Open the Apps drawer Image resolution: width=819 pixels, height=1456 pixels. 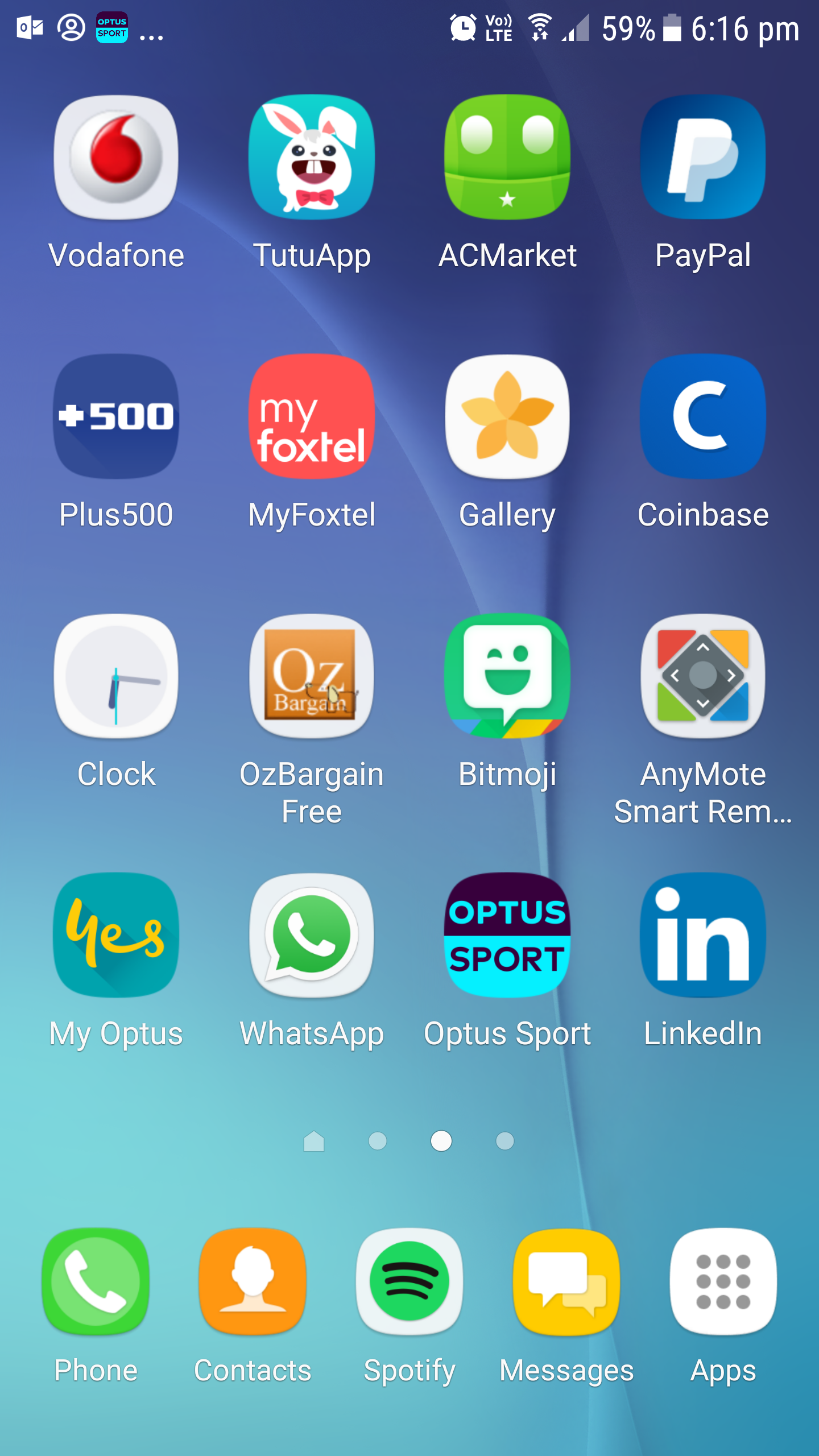pos(723,1281)
